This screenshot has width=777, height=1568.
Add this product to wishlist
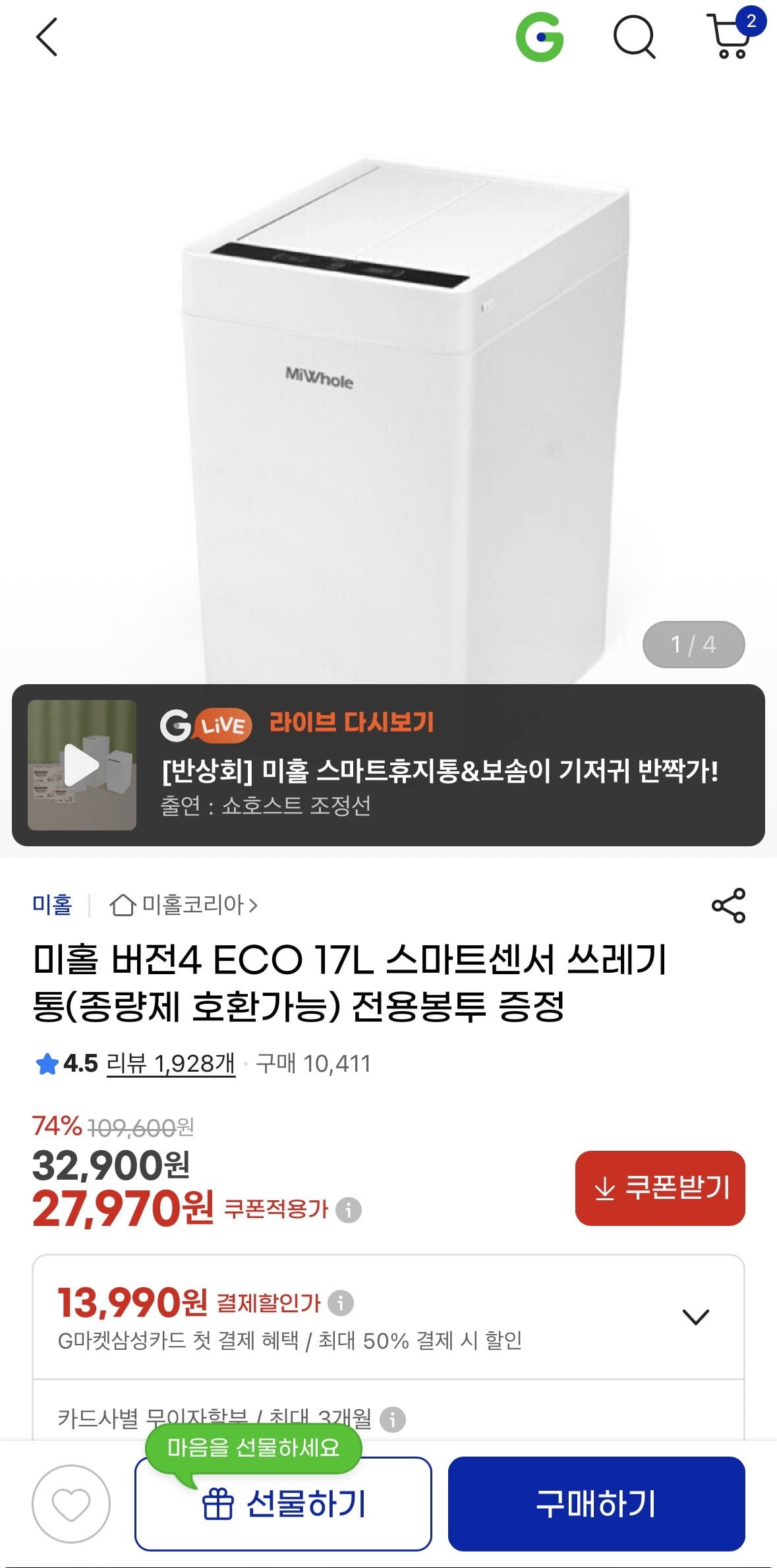coord(71,1504)
